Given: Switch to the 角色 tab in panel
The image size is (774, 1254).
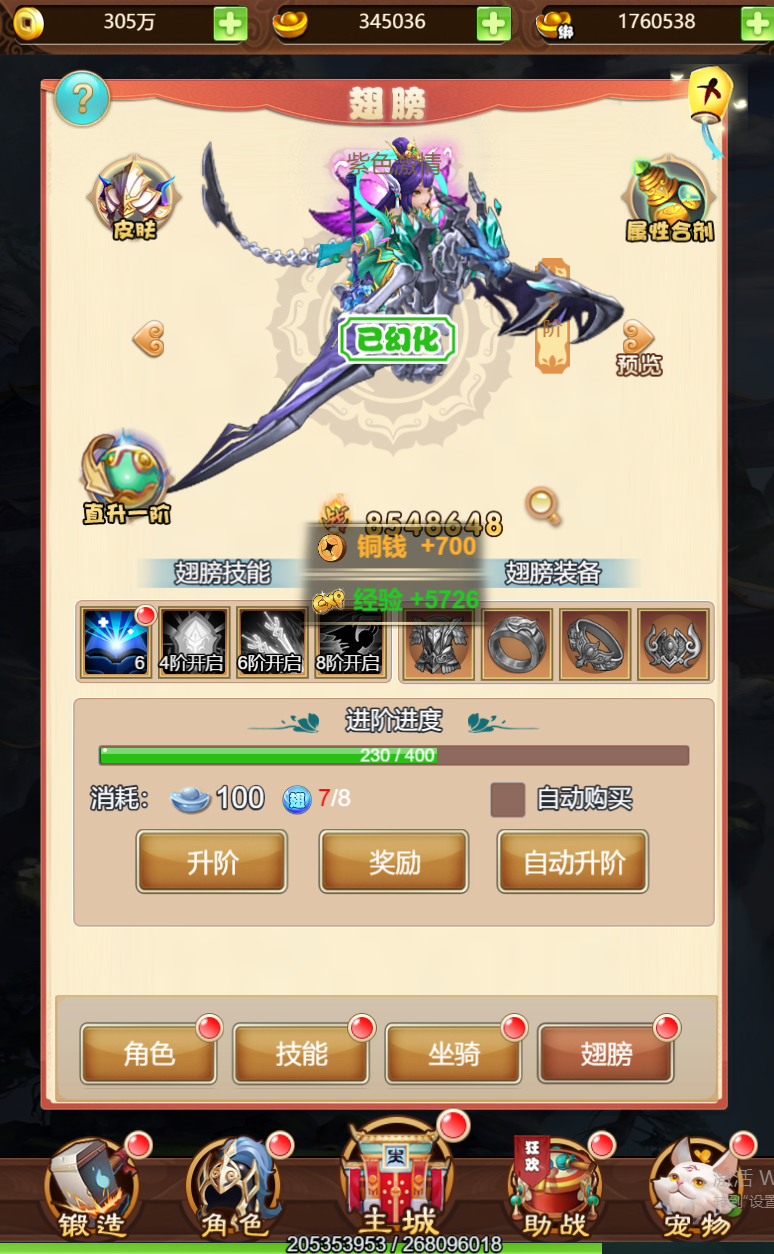Looking at the screenshot, I should (149, 1053).
